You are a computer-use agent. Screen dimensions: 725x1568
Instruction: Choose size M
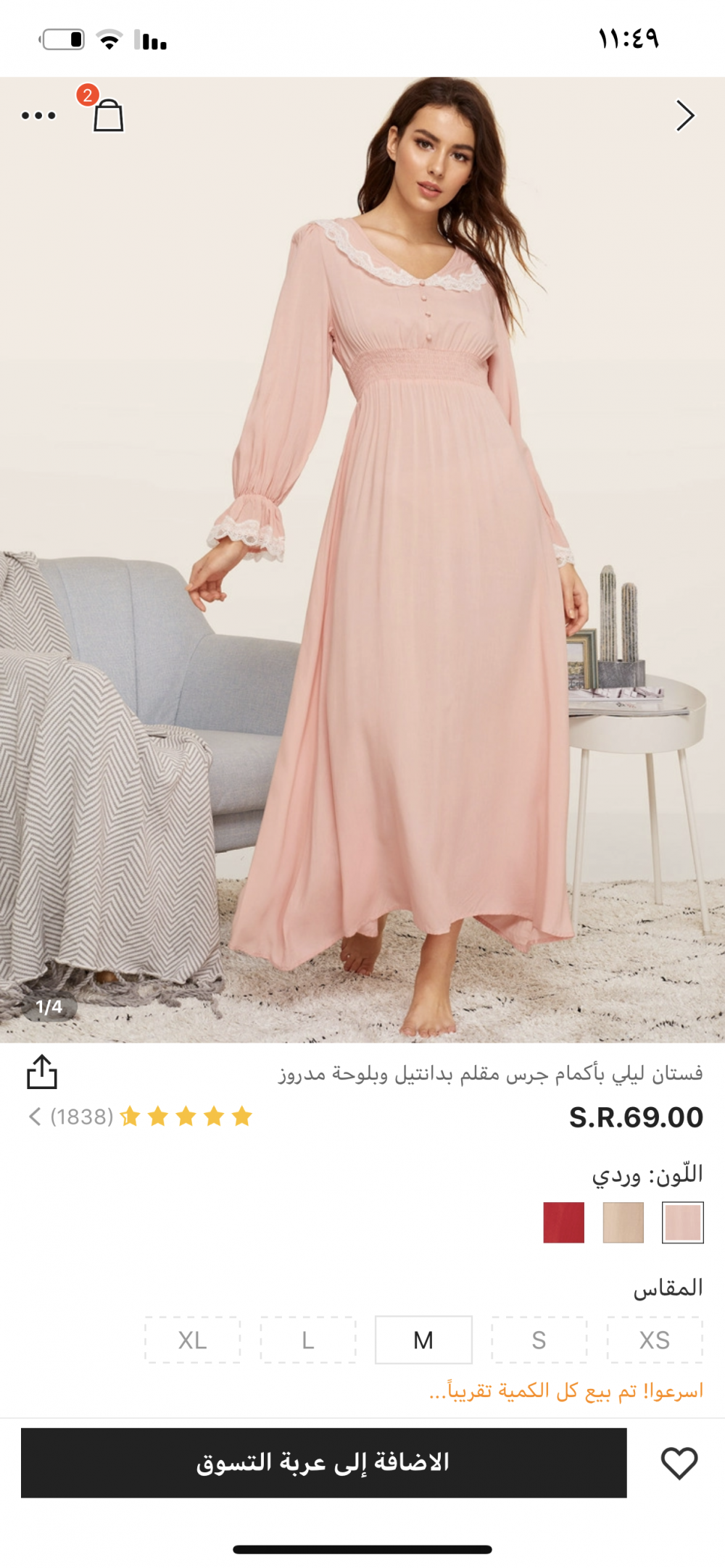[x=423, y=1340]
